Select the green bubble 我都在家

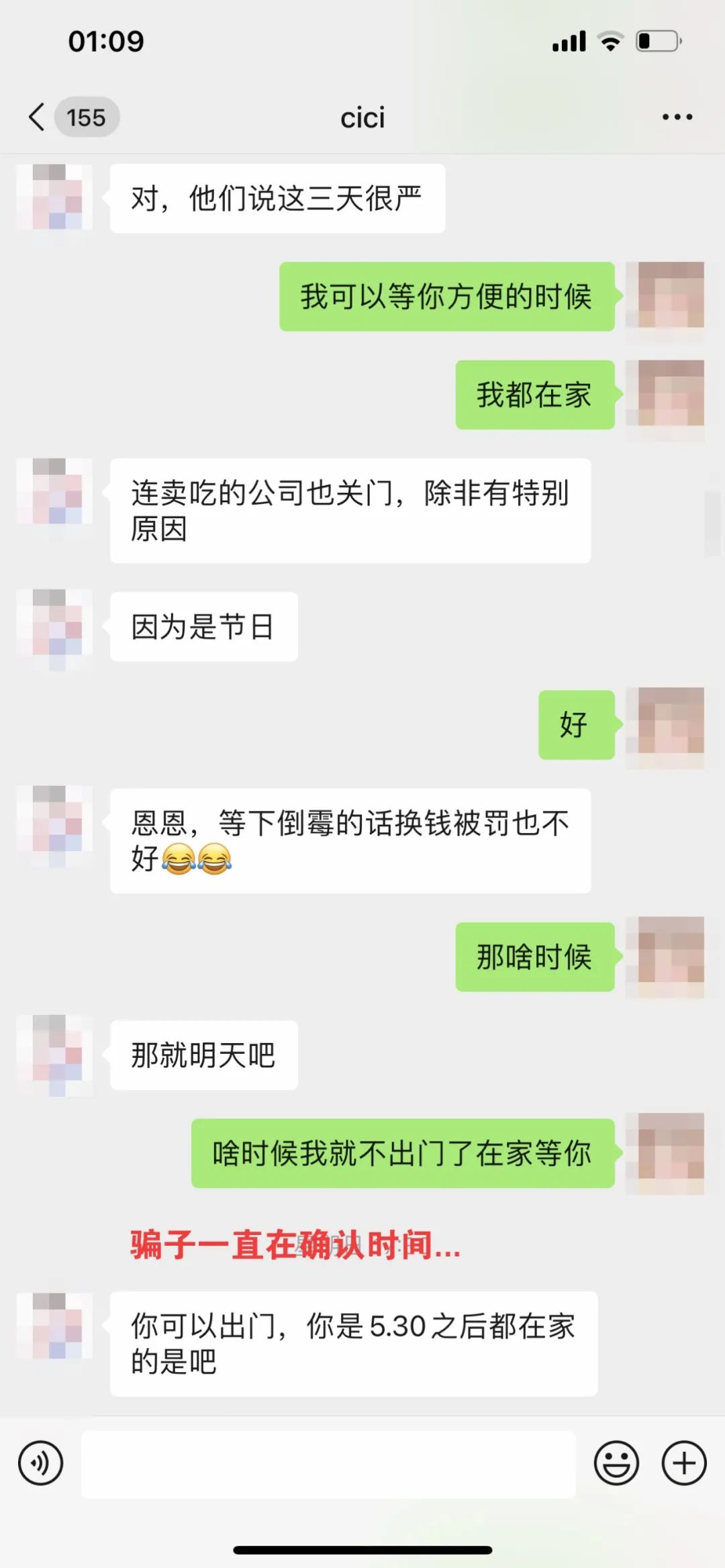(534, 396)
